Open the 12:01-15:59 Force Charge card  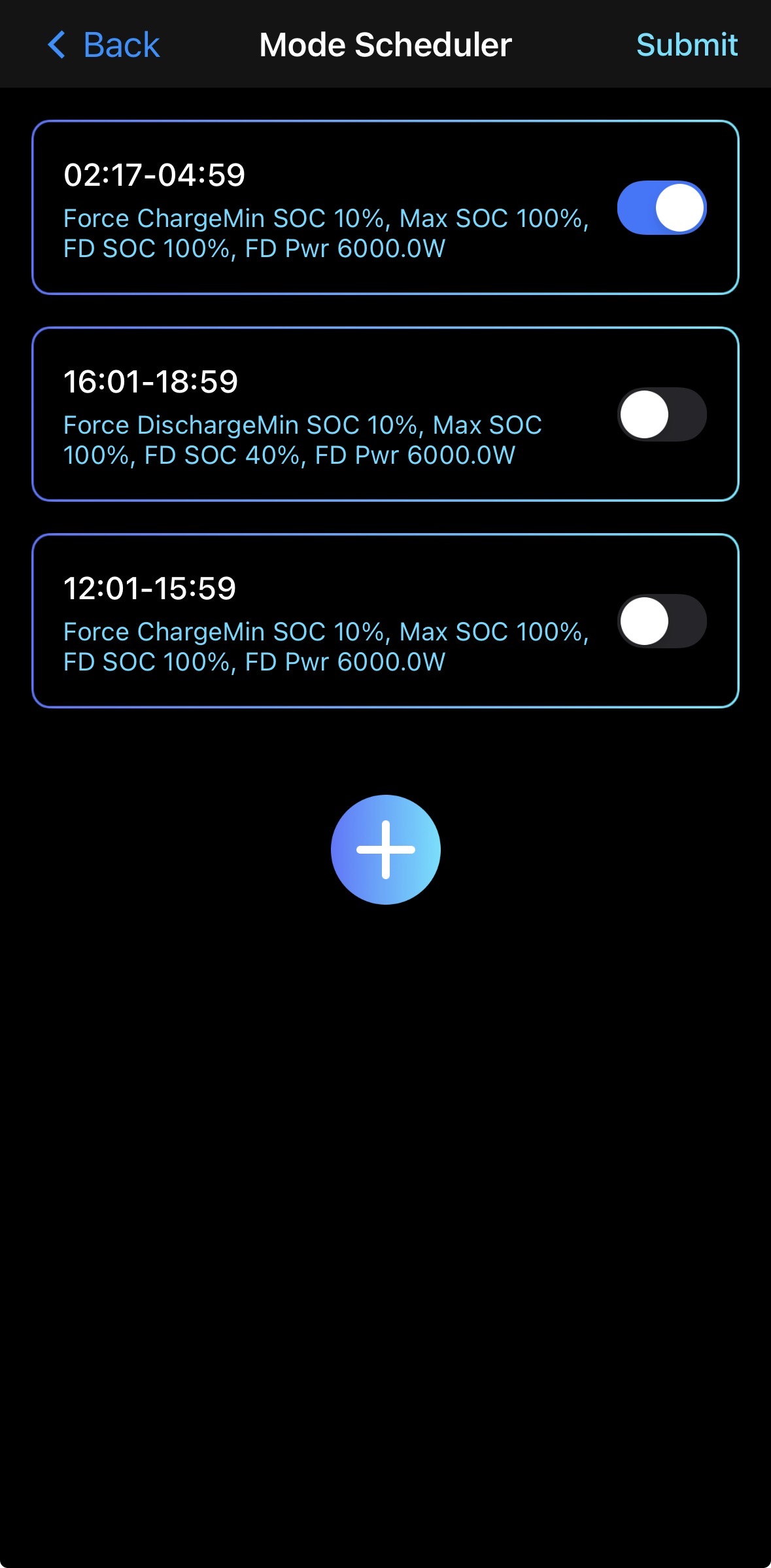click(314, 623)
